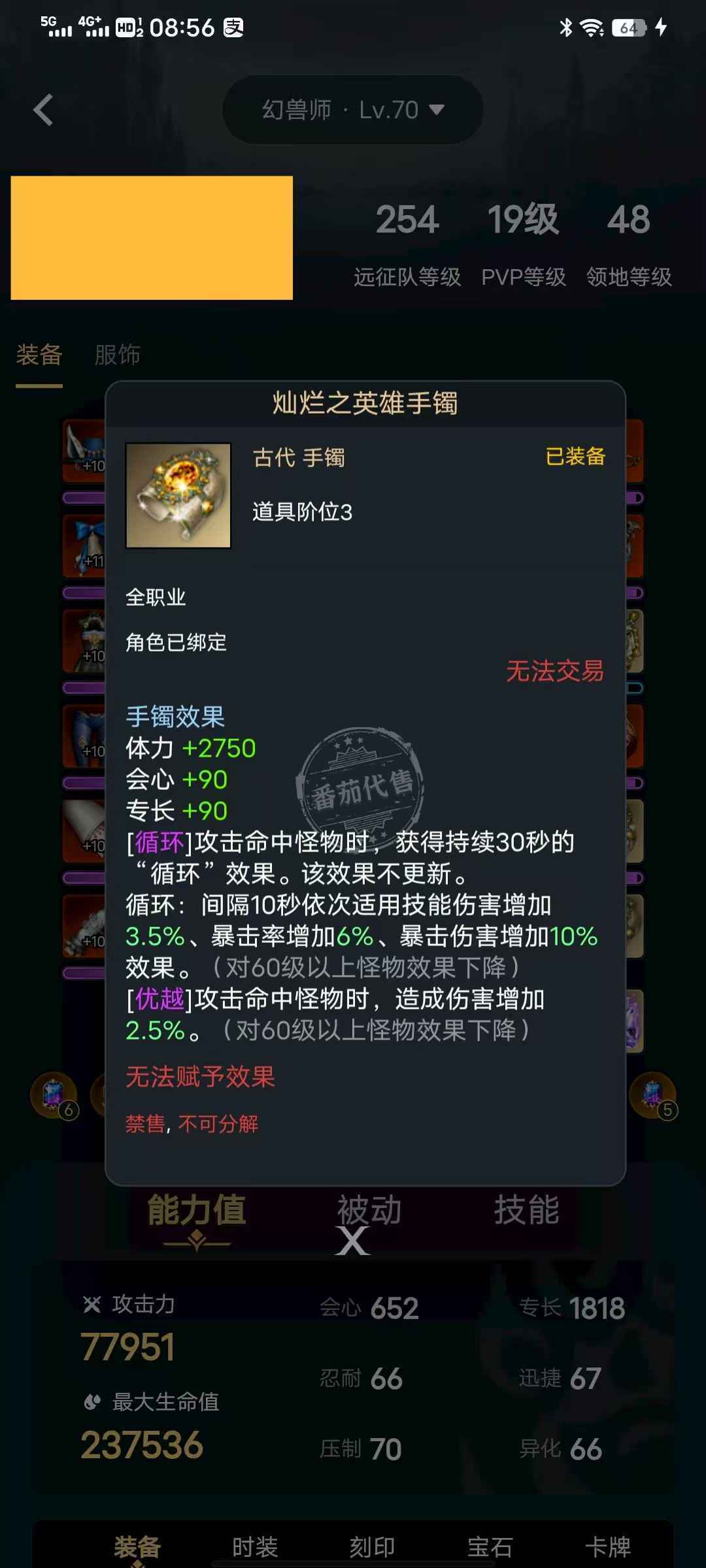Switch to the 服饰 tab

(118, 355)
